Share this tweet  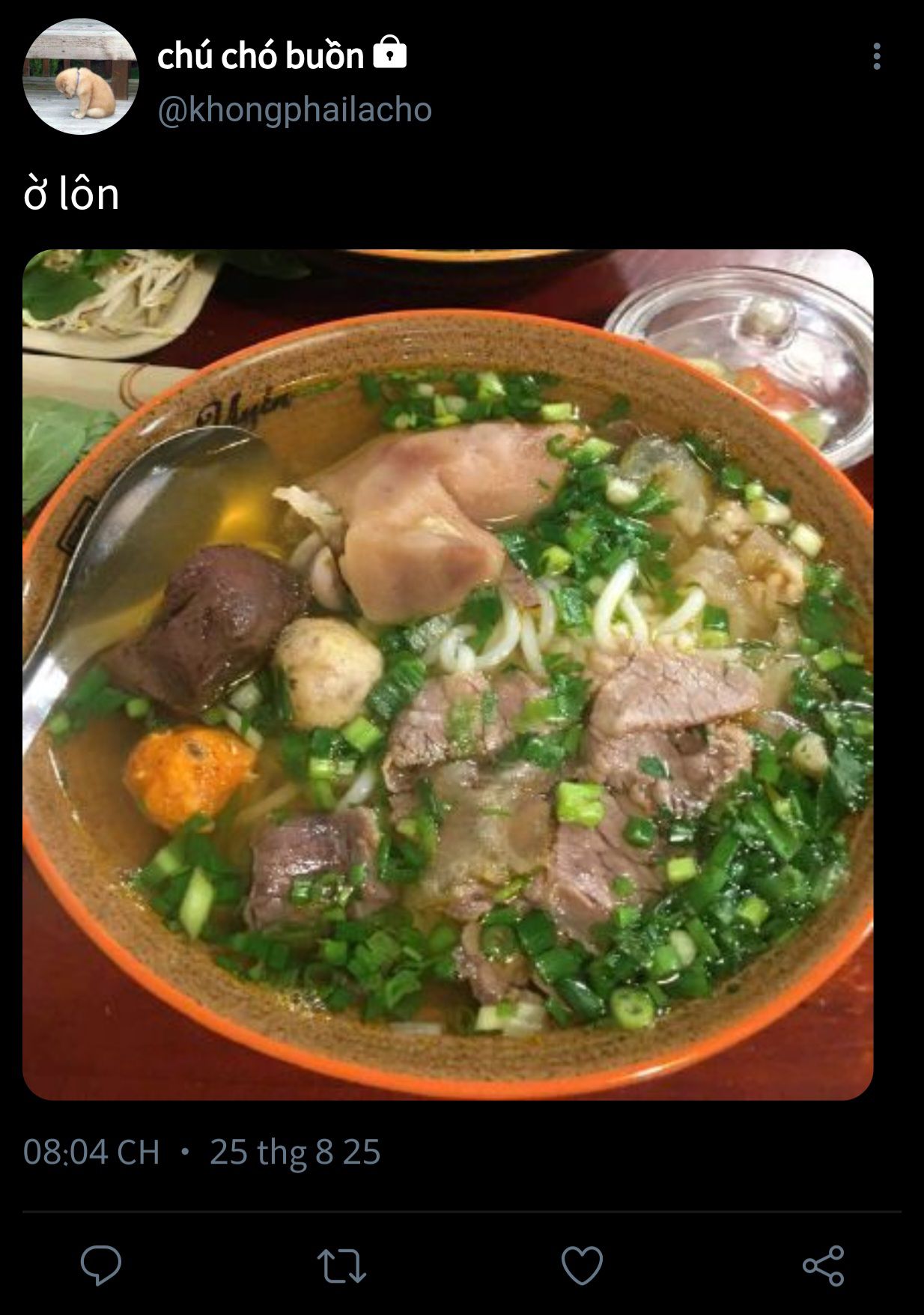[823, 1266]
